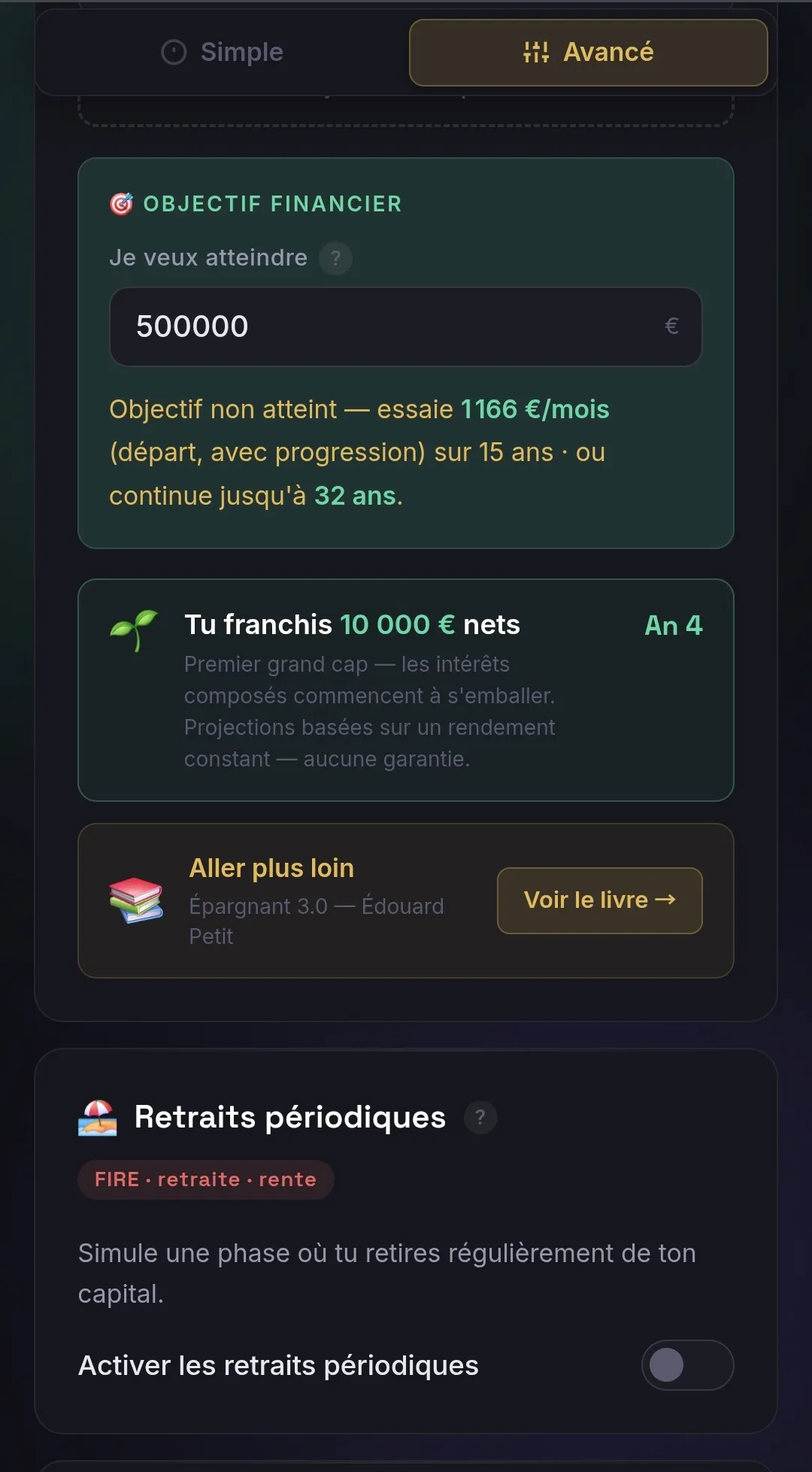Show help for Retraits périodiques
Viewport: 812px width, 1472px height.
(480, 1117)
